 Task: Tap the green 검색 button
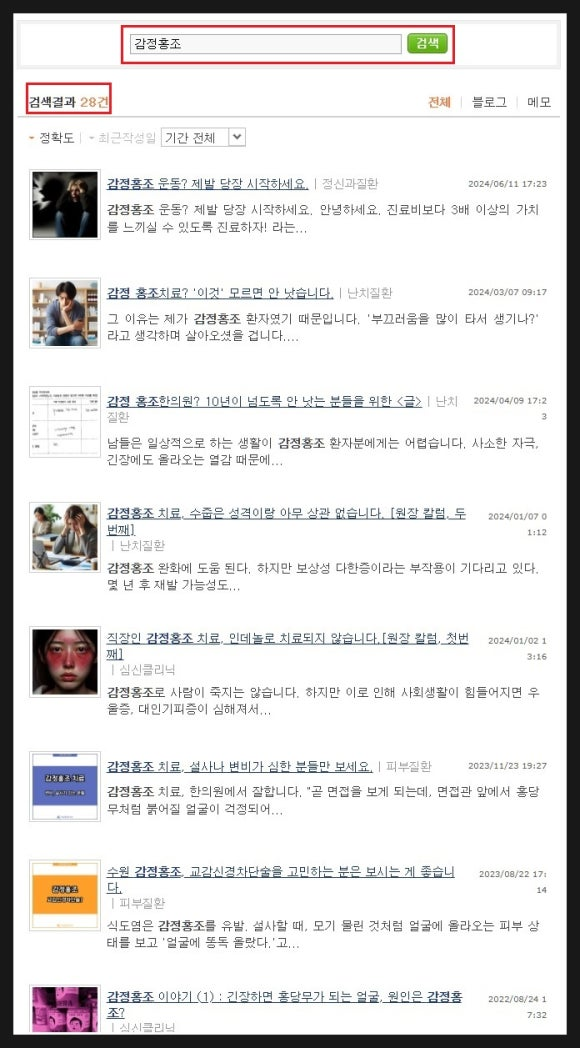click(427, 43)
